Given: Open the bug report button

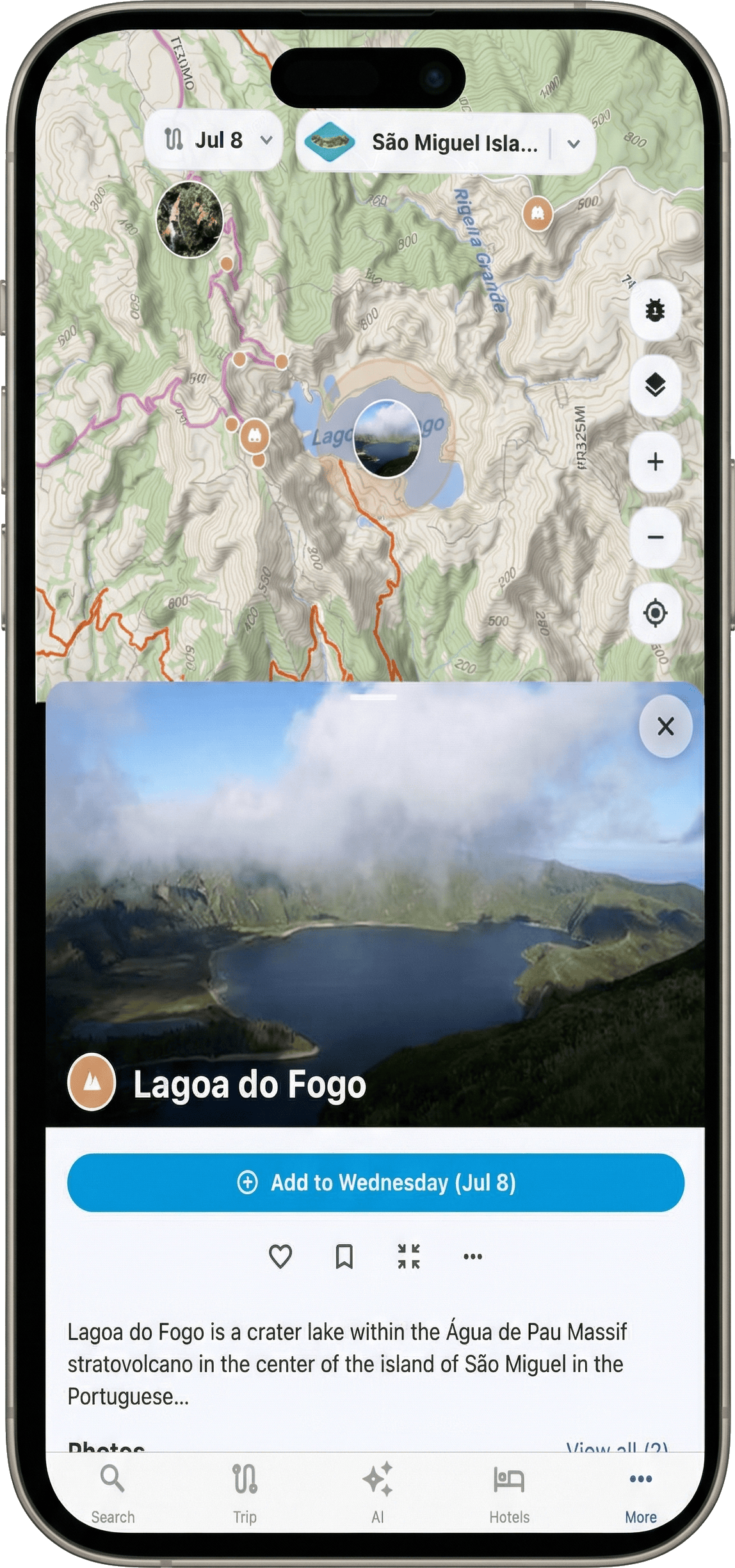Looking at the screenshot, I should point(654,310).
